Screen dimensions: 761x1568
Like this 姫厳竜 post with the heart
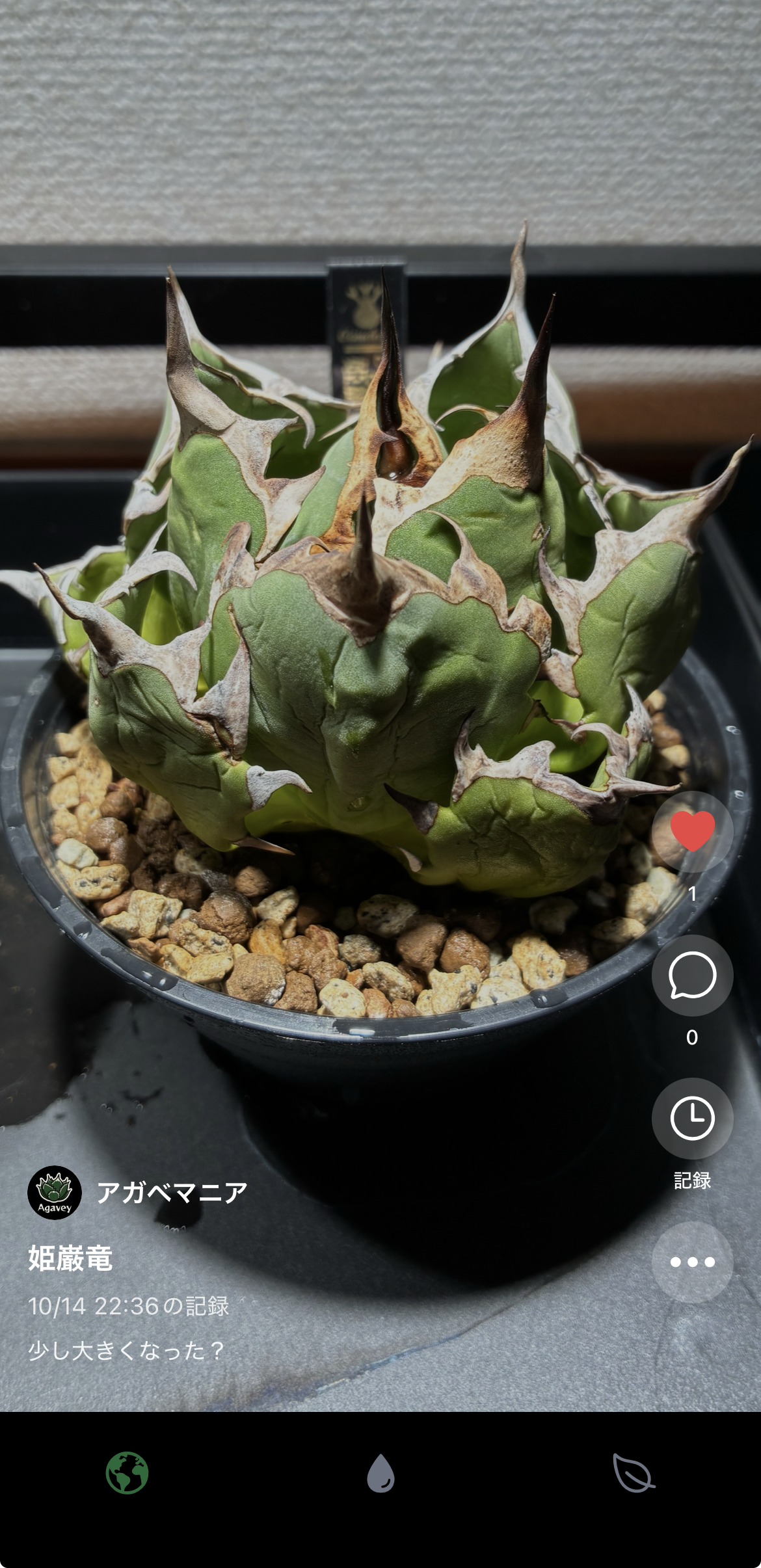pos(692,831)
